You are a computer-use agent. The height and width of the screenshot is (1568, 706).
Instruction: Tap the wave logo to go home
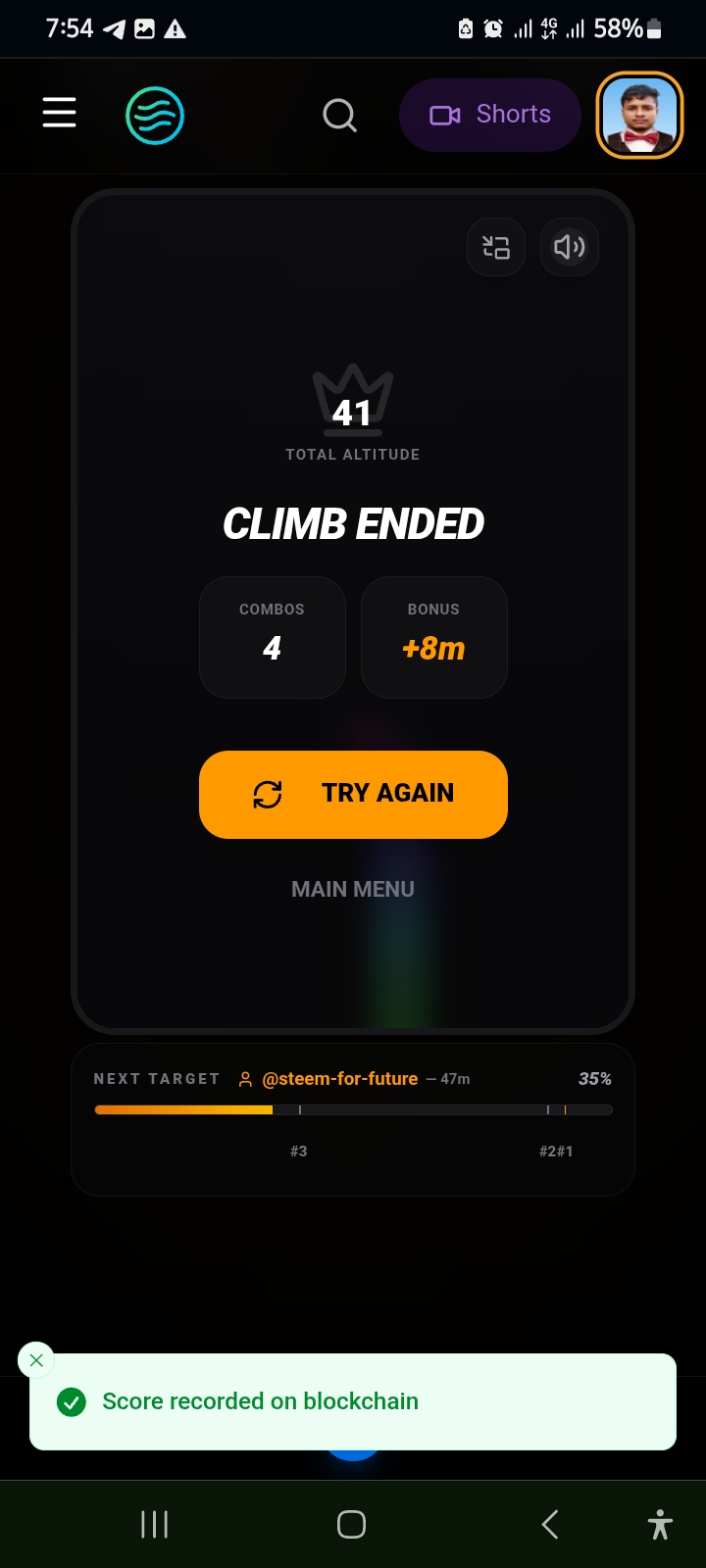click(x=155, y=116)
